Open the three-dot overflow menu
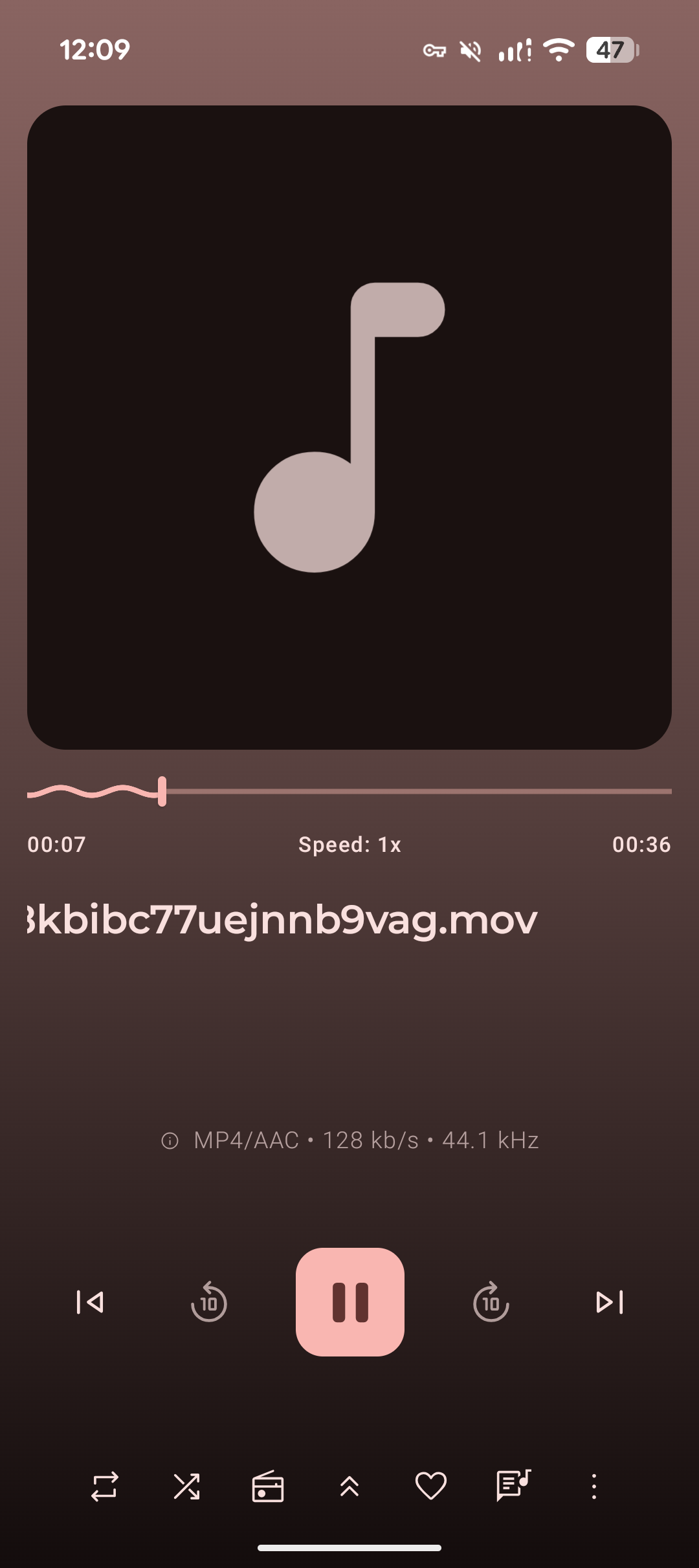Screen dimensions: 699x1568 pyautogui.click(x=594, y=1486)
